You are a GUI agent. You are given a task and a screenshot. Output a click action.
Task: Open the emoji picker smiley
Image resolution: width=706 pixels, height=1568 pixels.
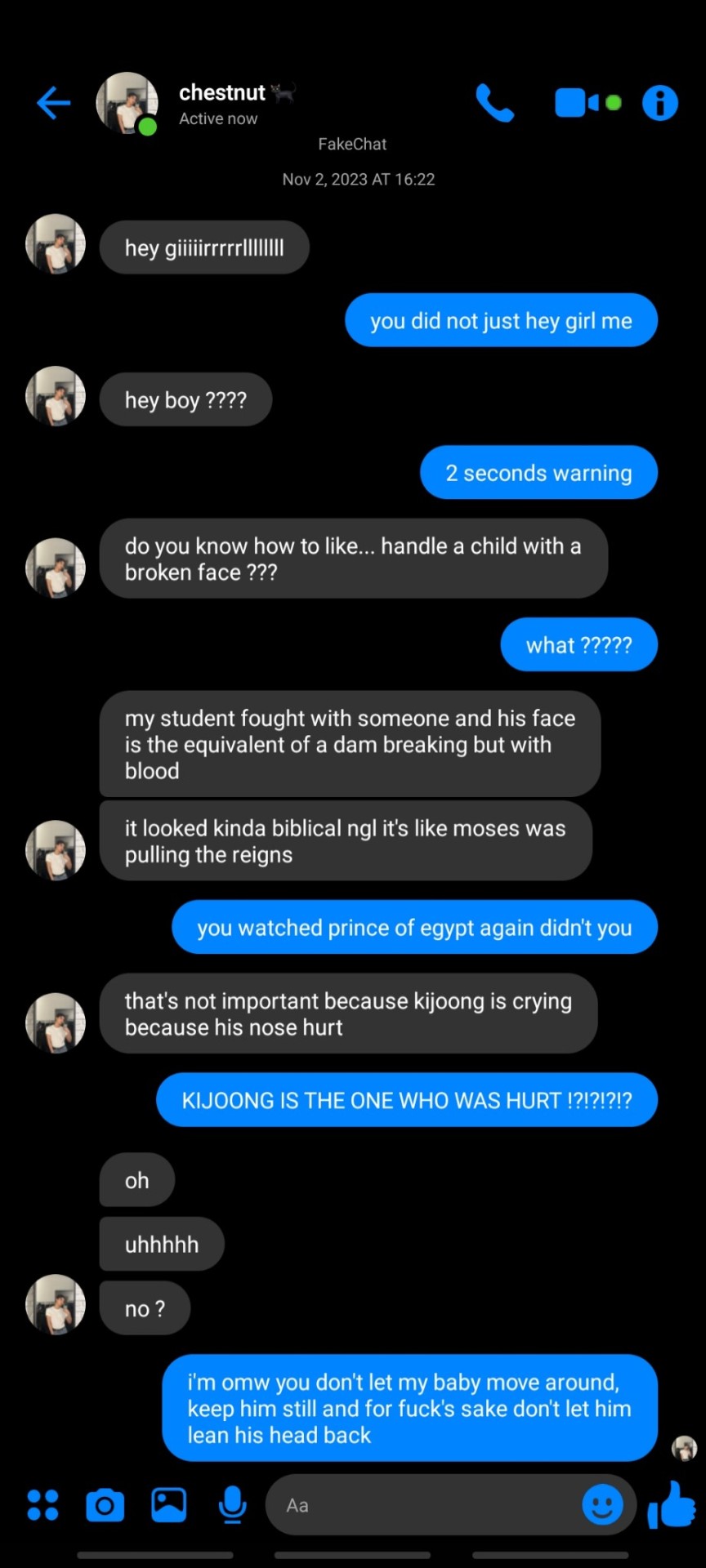pos(602,1505)
